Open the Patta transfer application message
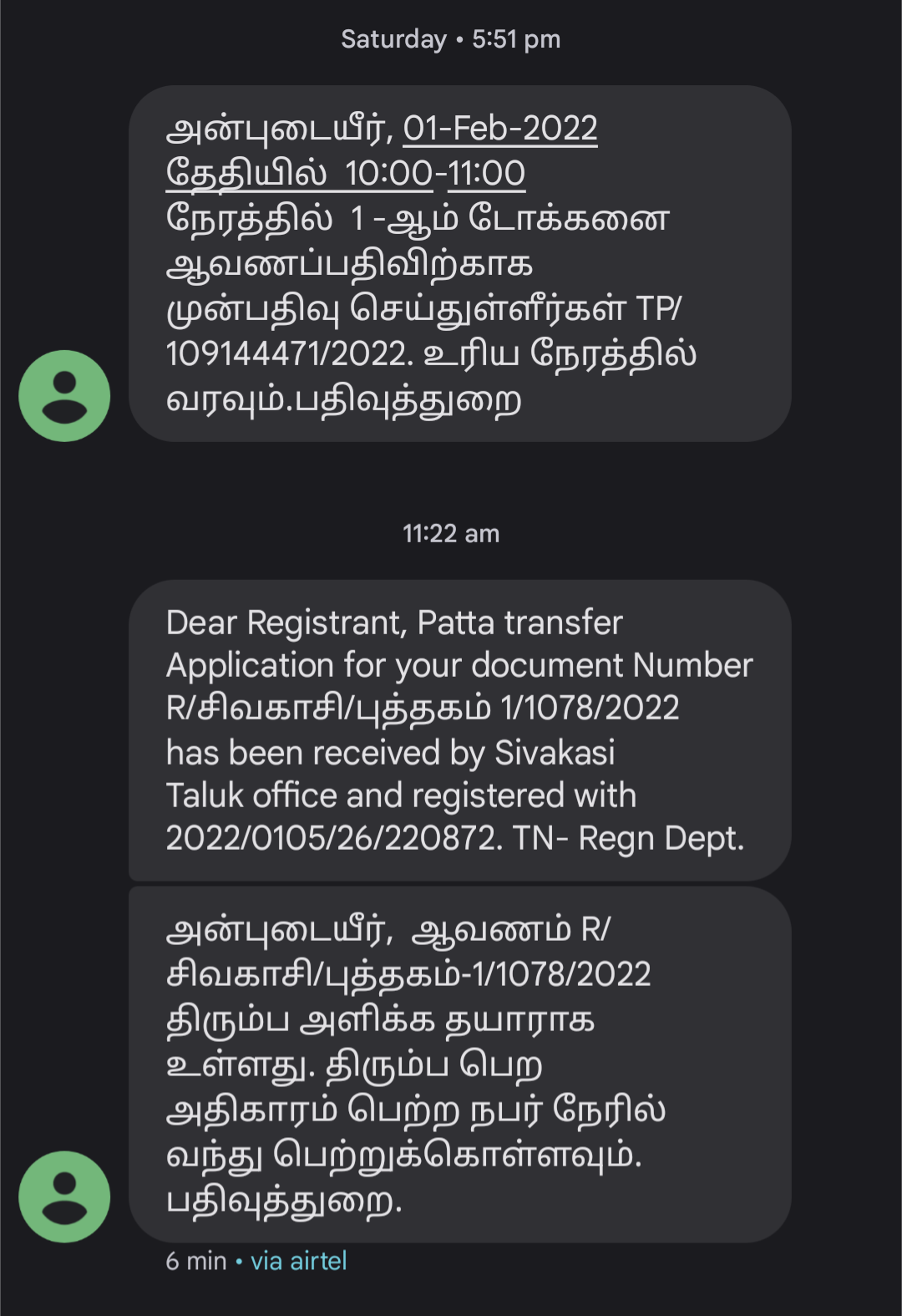The width and height of the screenshot is (902, 1316). 459,729
